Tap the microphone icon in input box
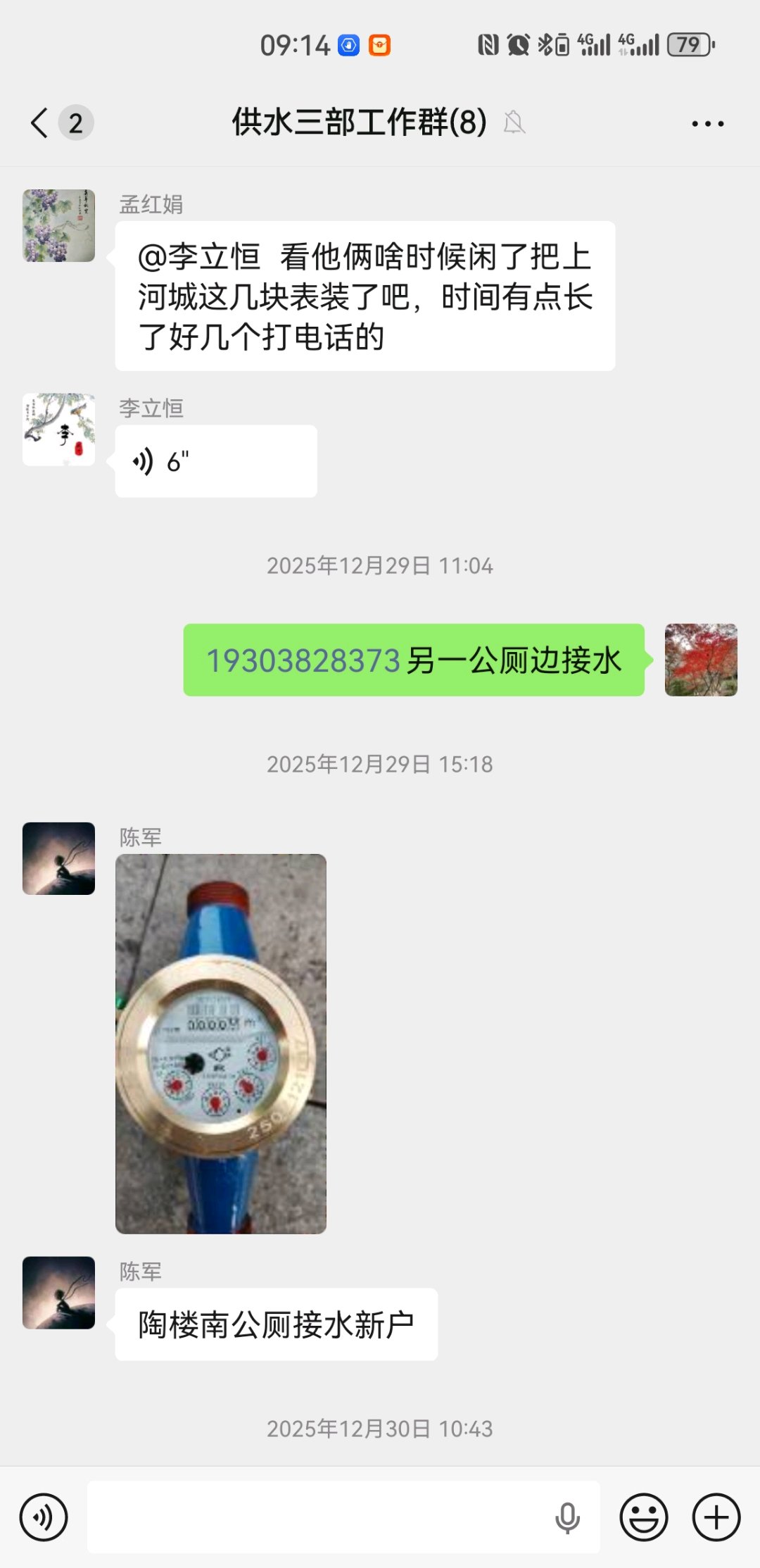760x1568 pixels. click(x=567, y=1517)
